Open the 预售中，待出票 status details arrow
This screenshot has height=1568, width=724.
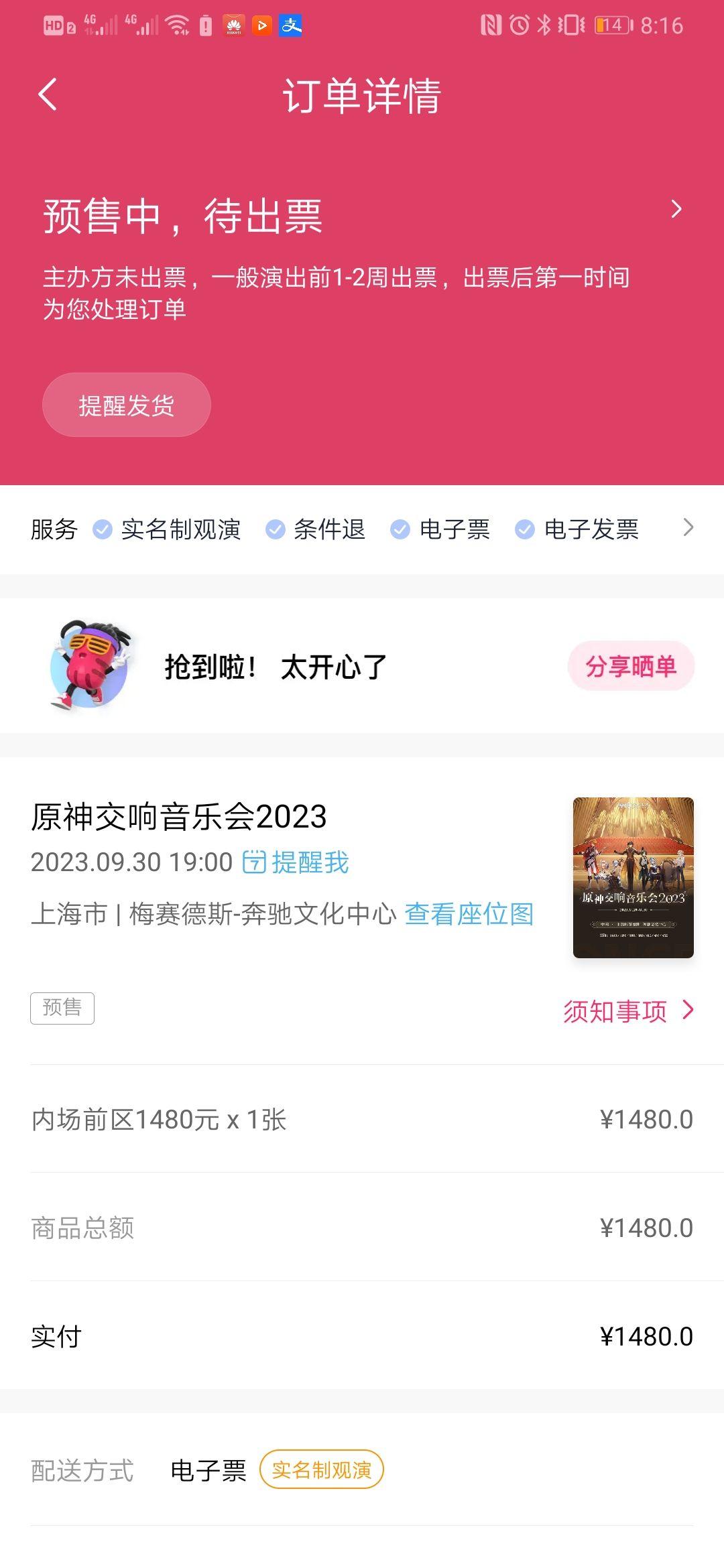tap(676, 210)
